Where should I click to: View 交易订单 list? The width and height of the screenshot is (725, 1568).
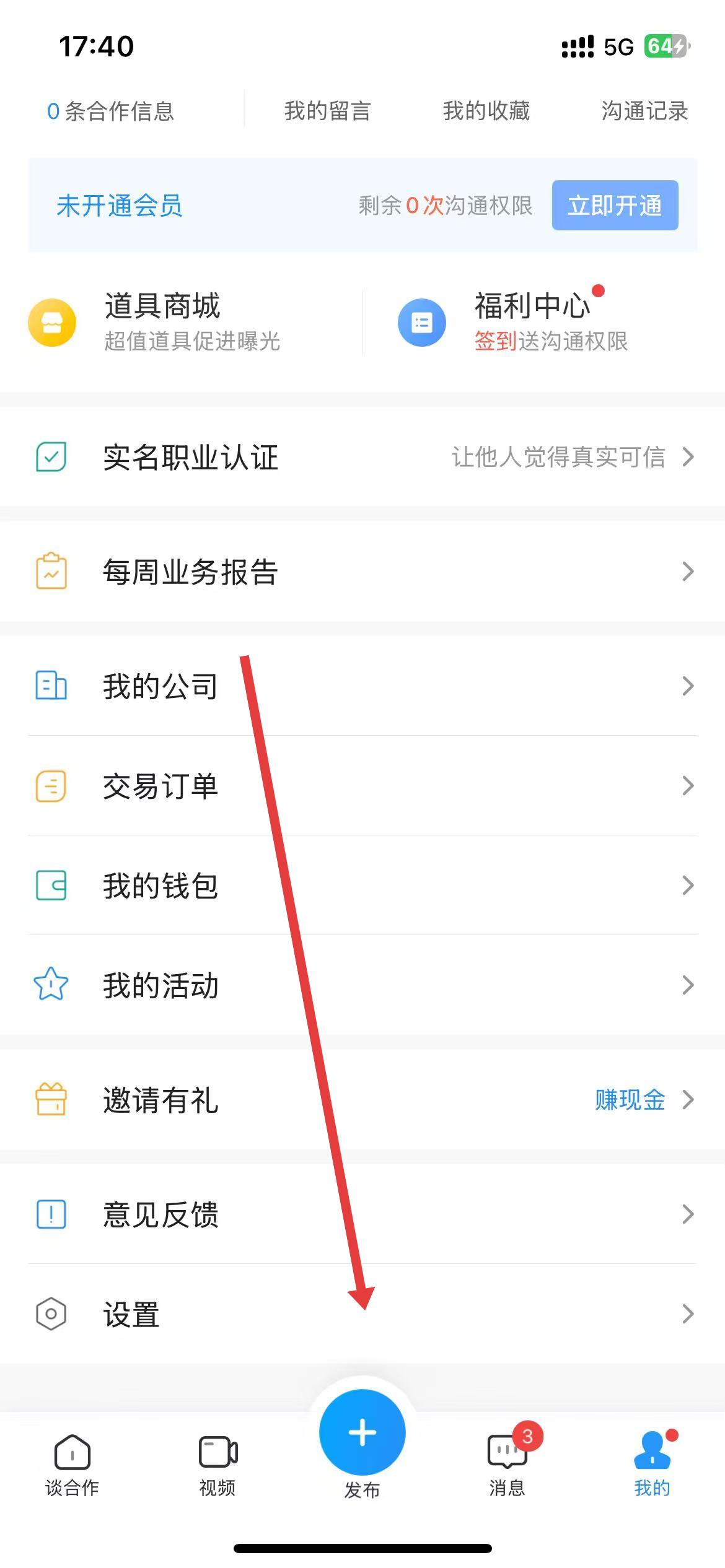click(x=362, y=786)
